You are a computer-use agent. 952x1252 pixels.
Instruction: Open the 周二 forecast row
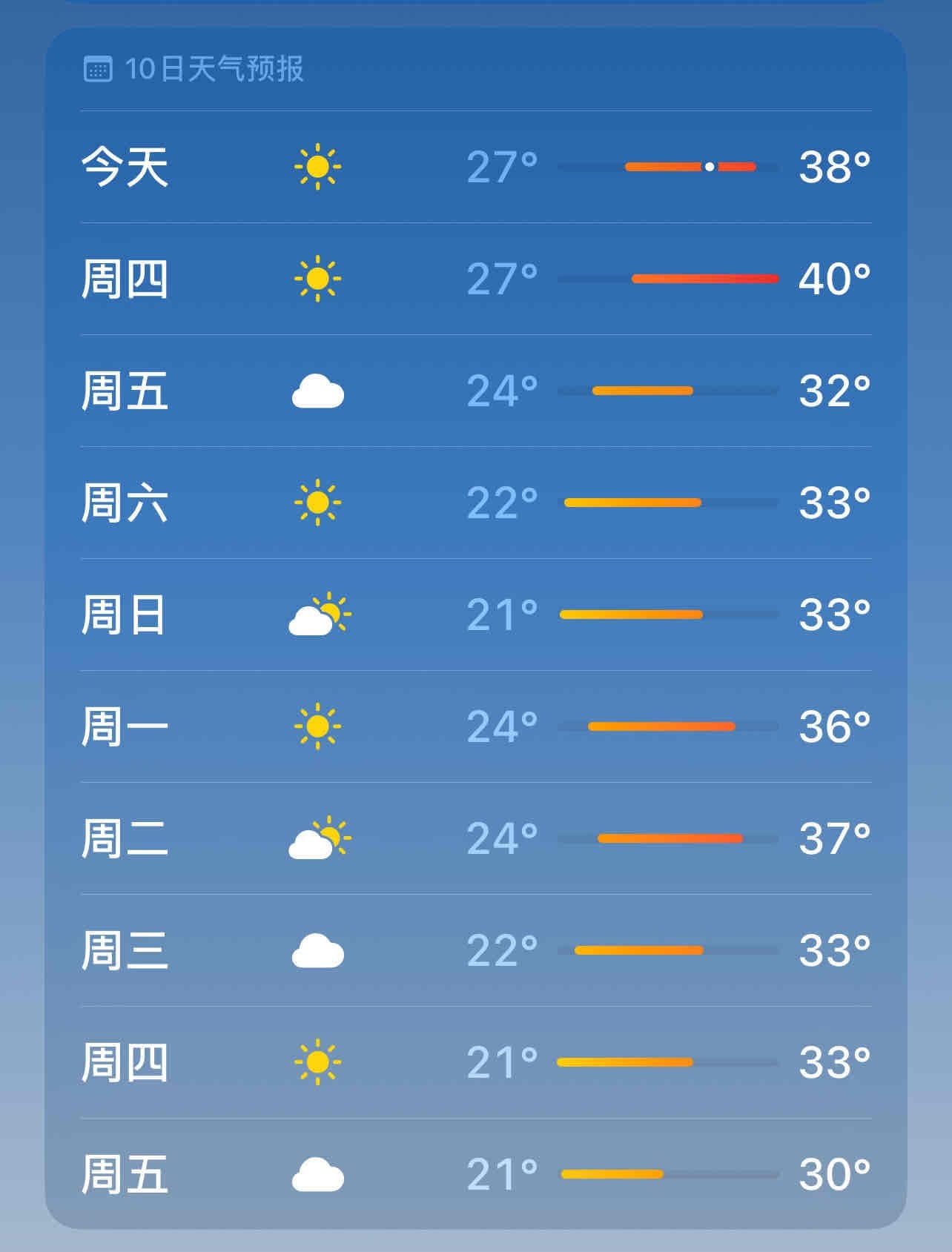coord(476,838)
